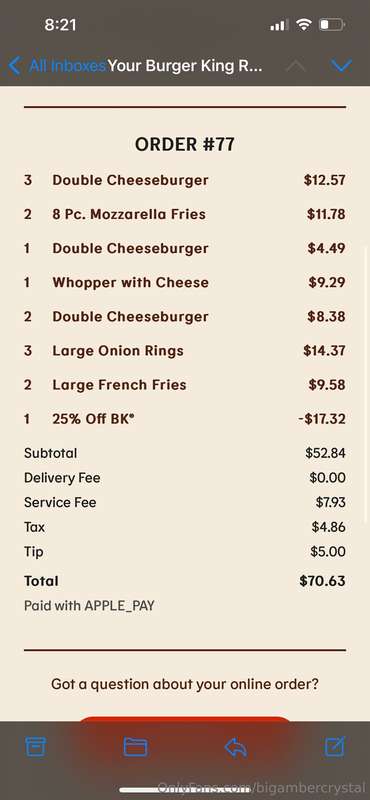
Task: Go back to All Inboxes
Action: (x=57, y=66)
